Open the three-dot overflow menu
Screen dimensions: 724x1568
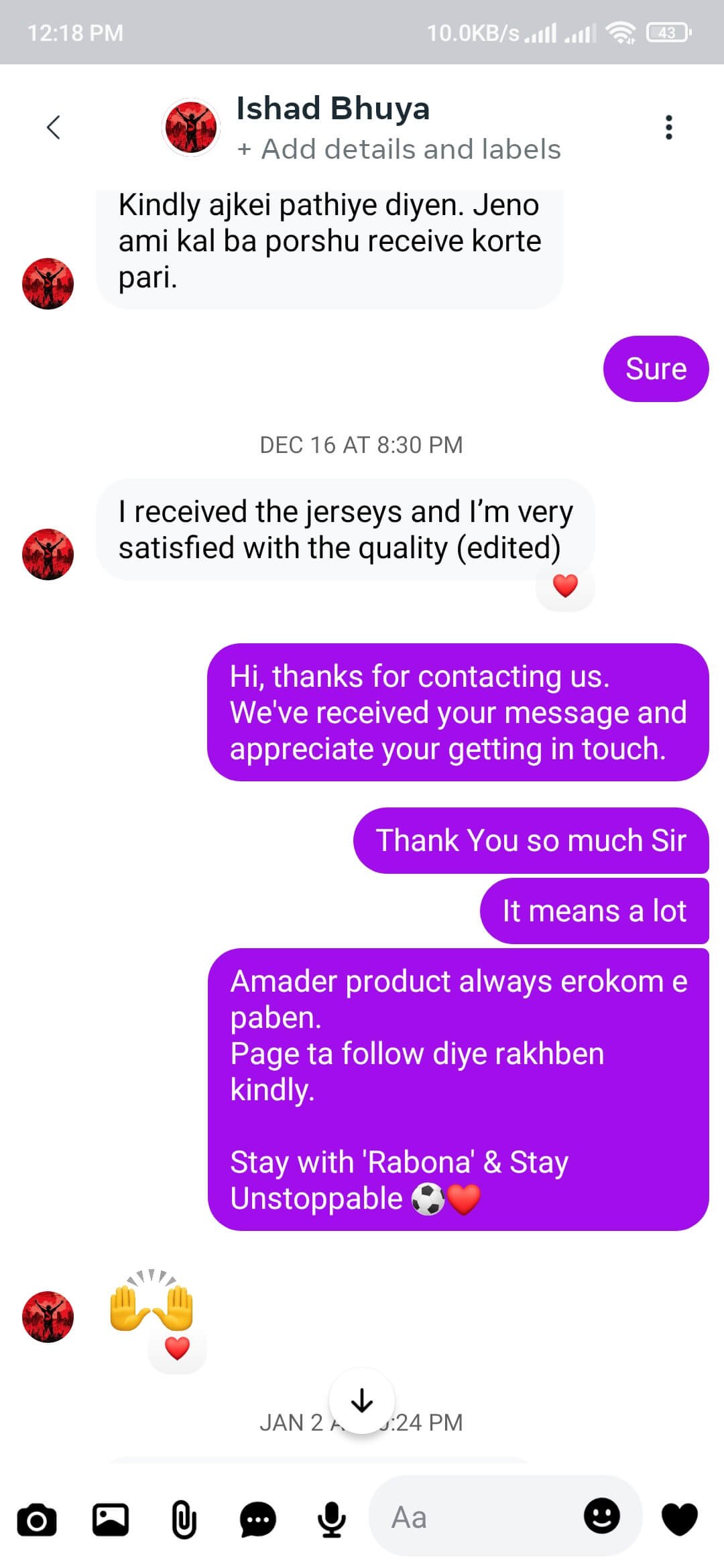coord(668,127)
